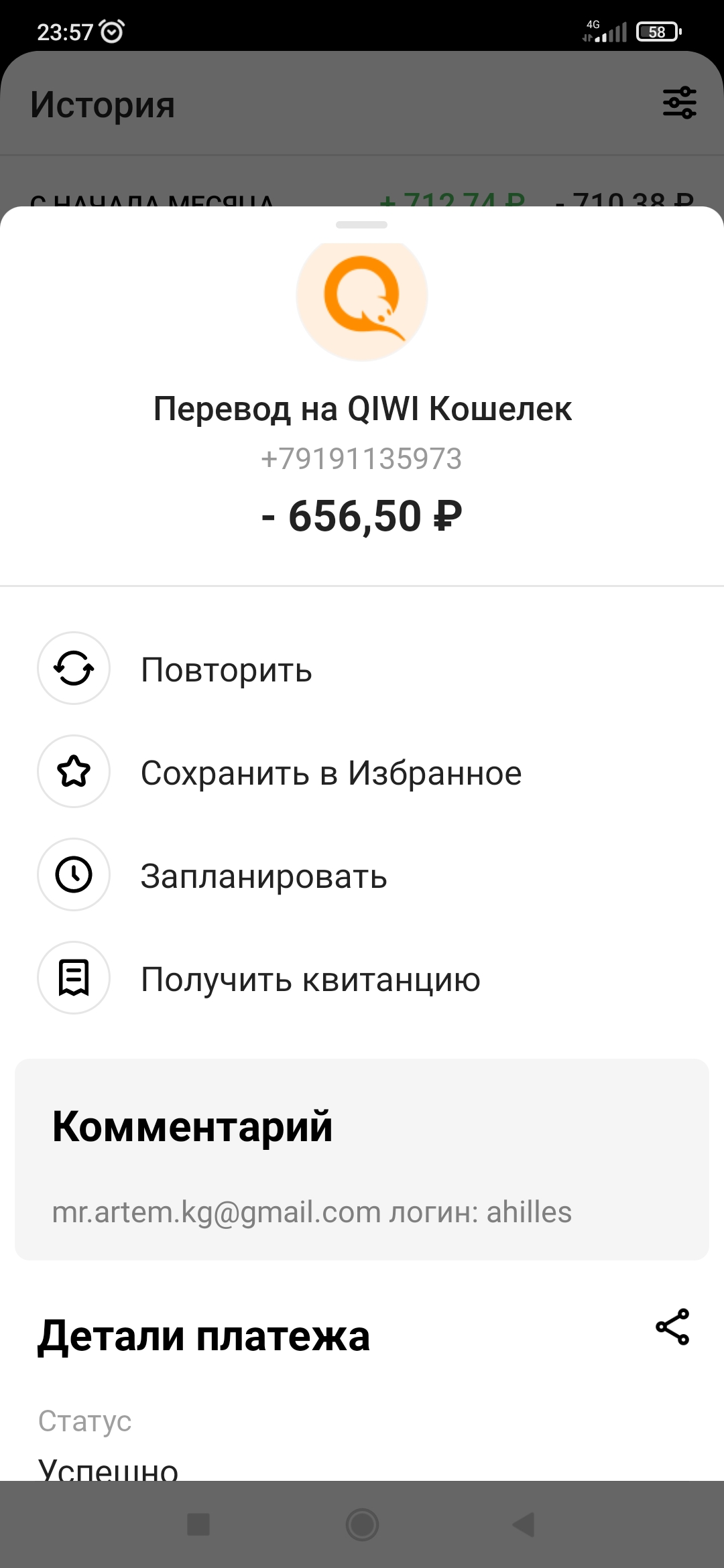The image size is (724, 1568).
Task: Go to the home screen
Action: click(x=362, y=1524)
